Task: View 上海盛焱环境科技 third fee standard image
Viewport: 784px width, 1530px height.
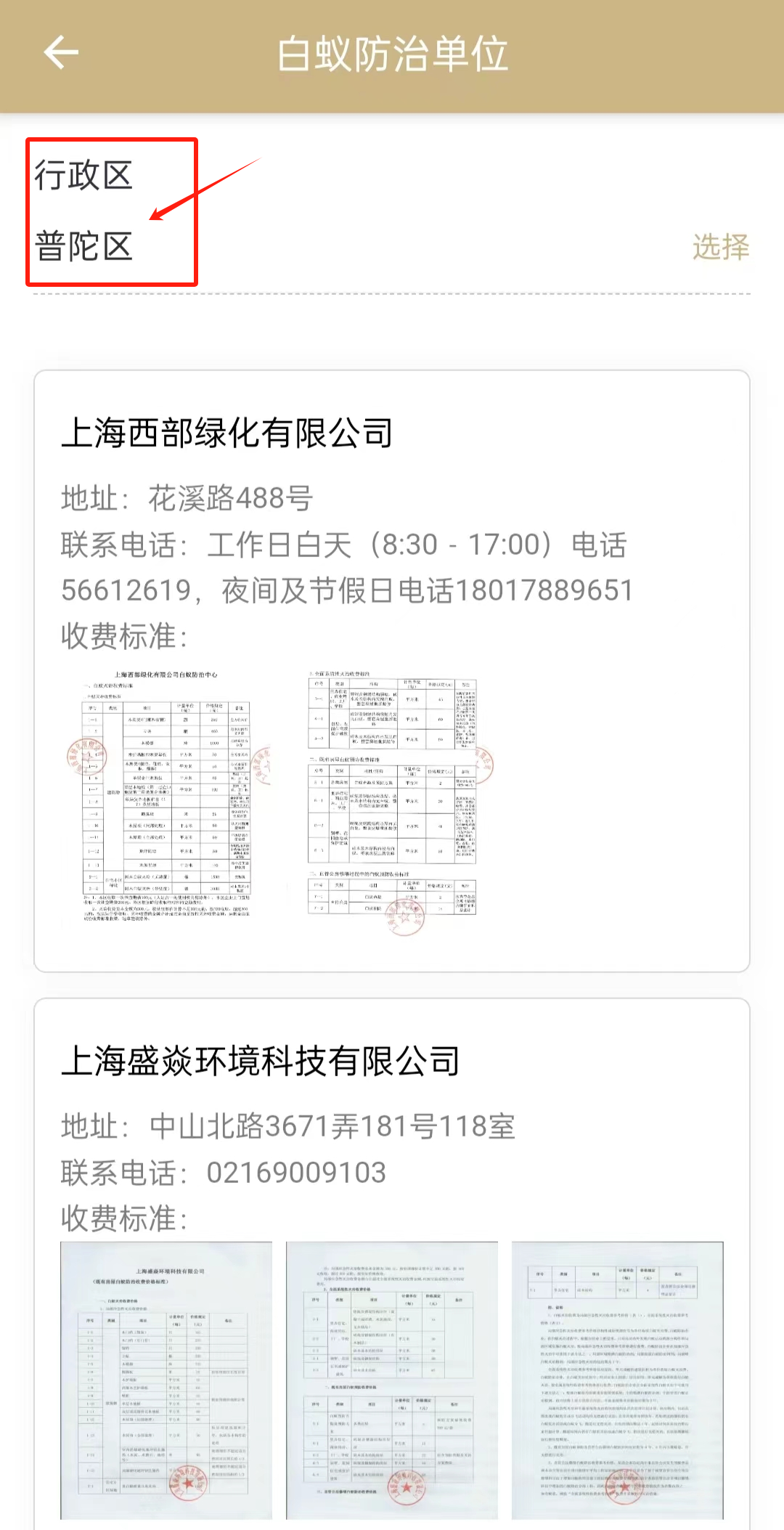Action: pos(617,1380)
